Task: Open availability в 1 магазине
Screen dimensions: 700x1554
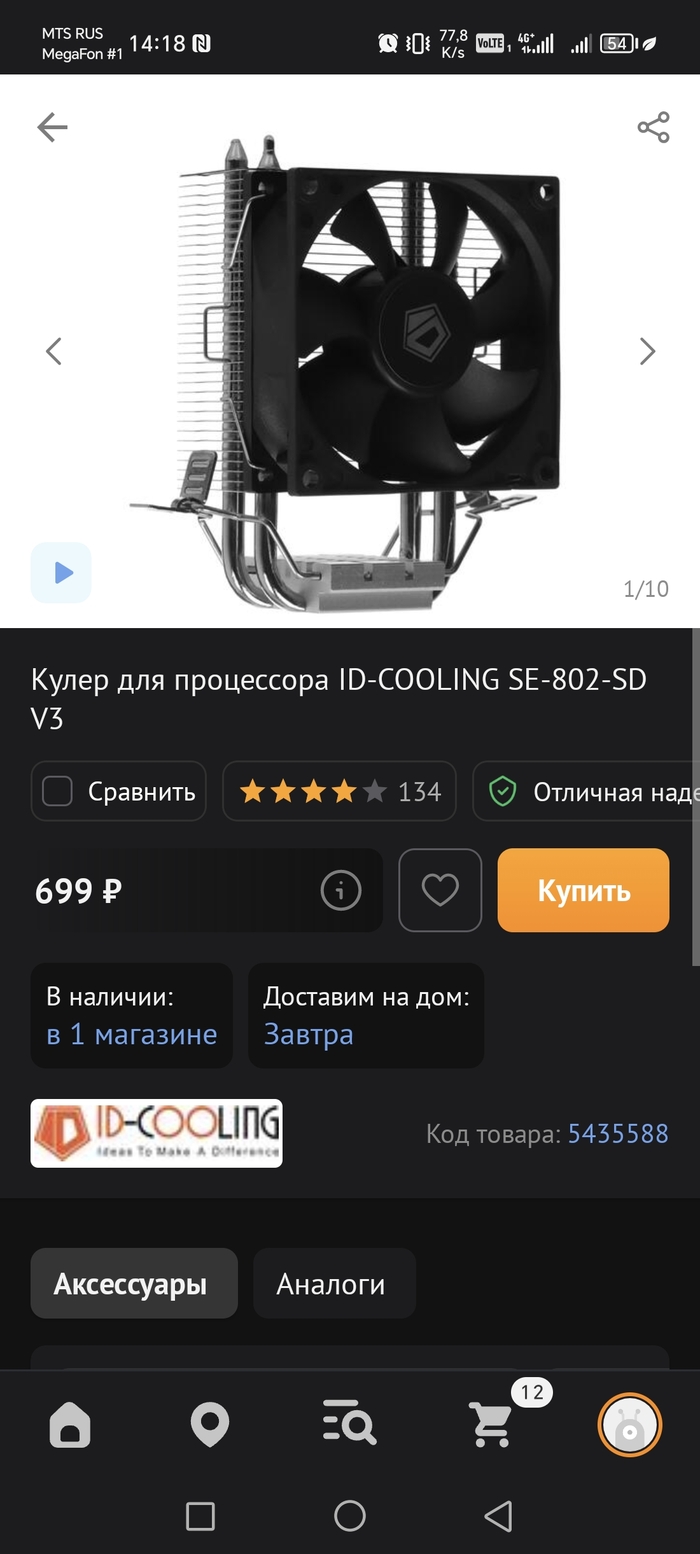Action: pos(131,1034)
